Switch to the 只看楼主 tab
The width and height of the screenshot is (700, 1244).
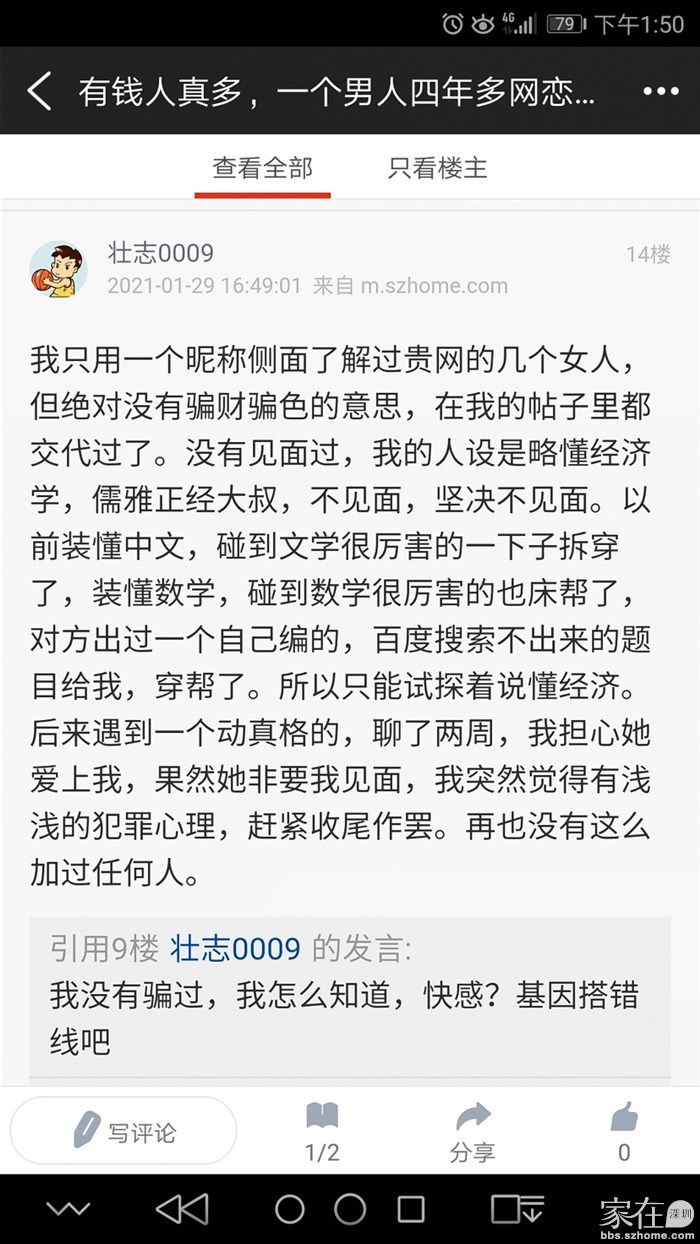[x=438, y=167]
